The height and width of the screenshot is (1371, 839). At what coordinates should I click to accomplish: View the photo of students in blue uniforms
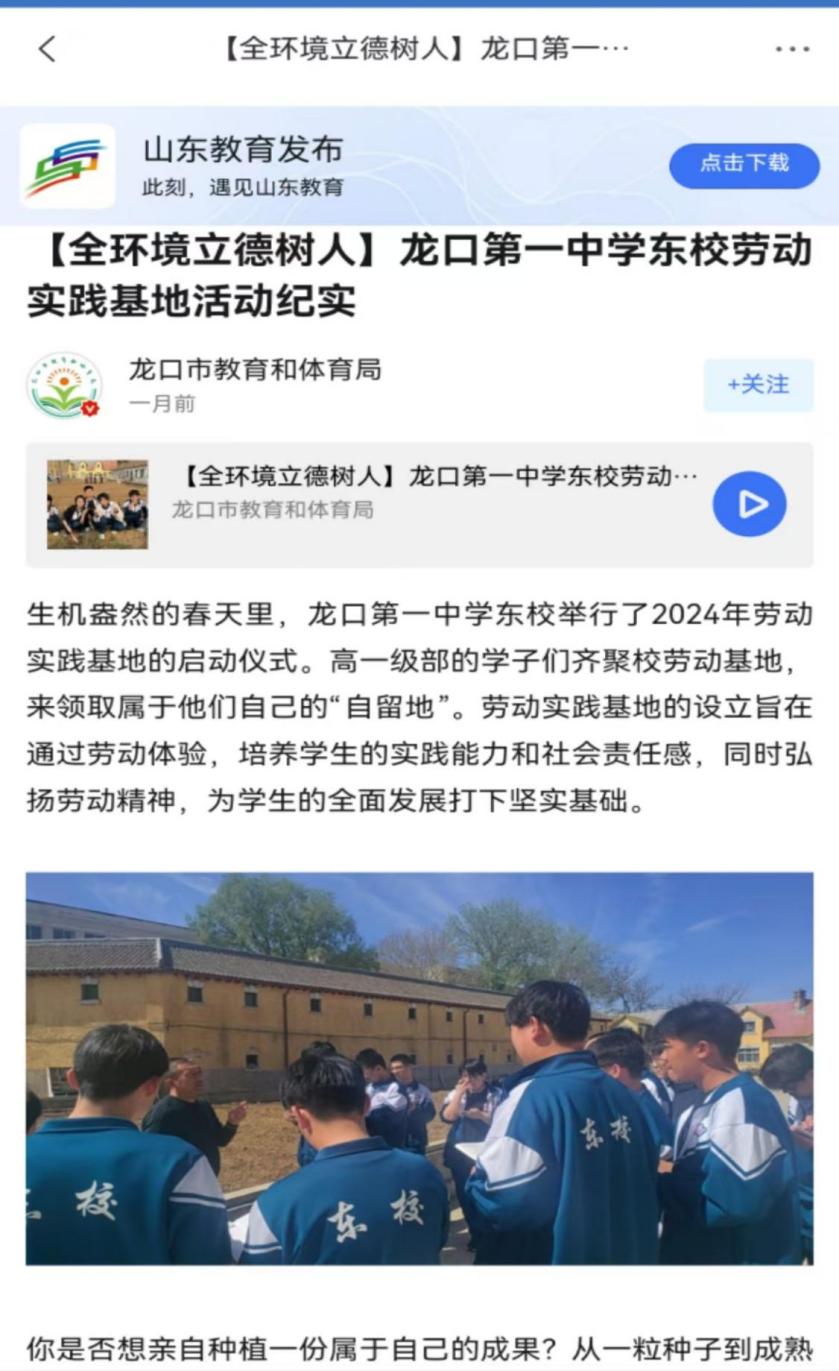point(419,1068)
